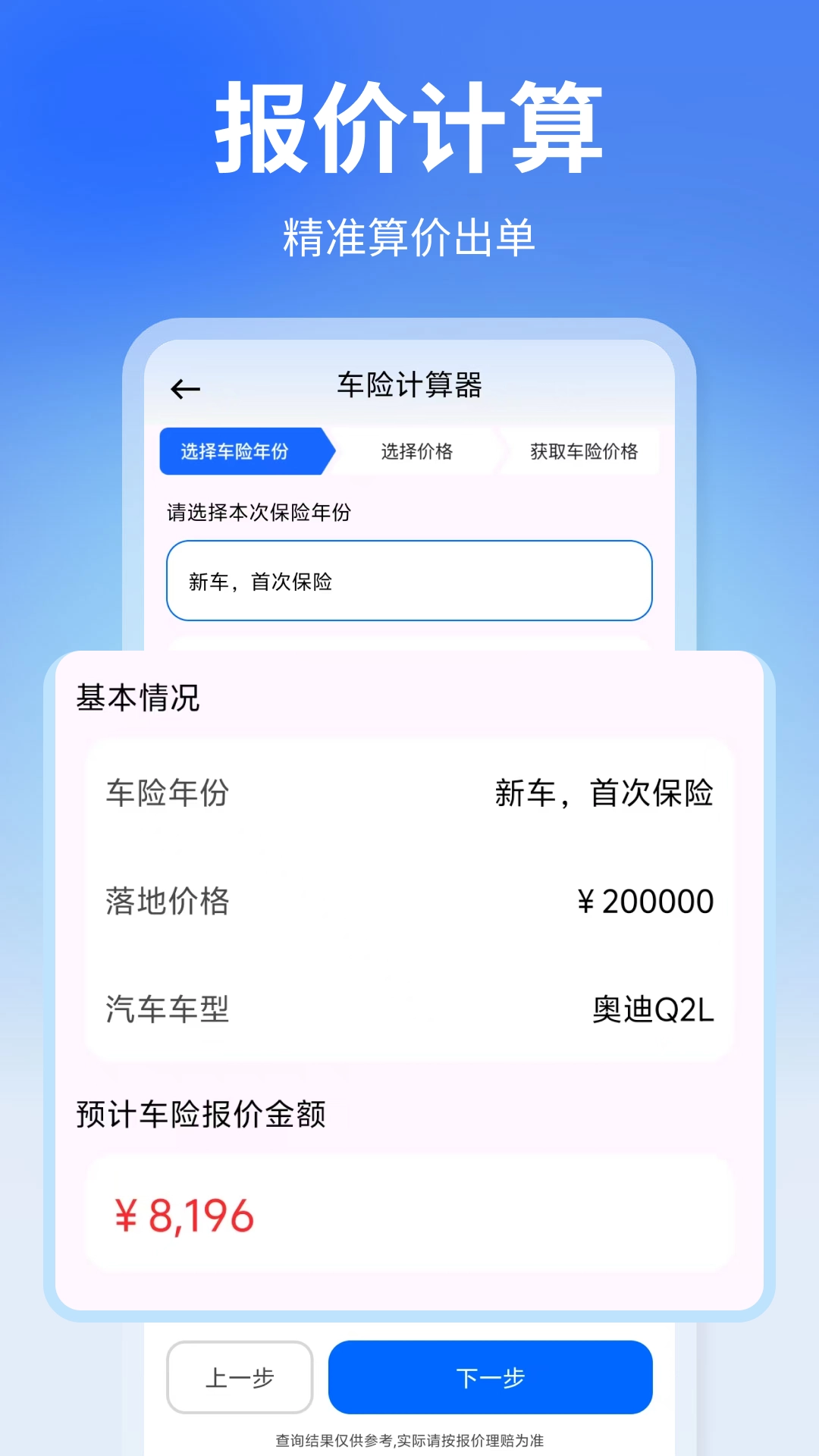Switch to the 选择车险年份 step tab
The image size is (819, 1456).
coord(235,451)
